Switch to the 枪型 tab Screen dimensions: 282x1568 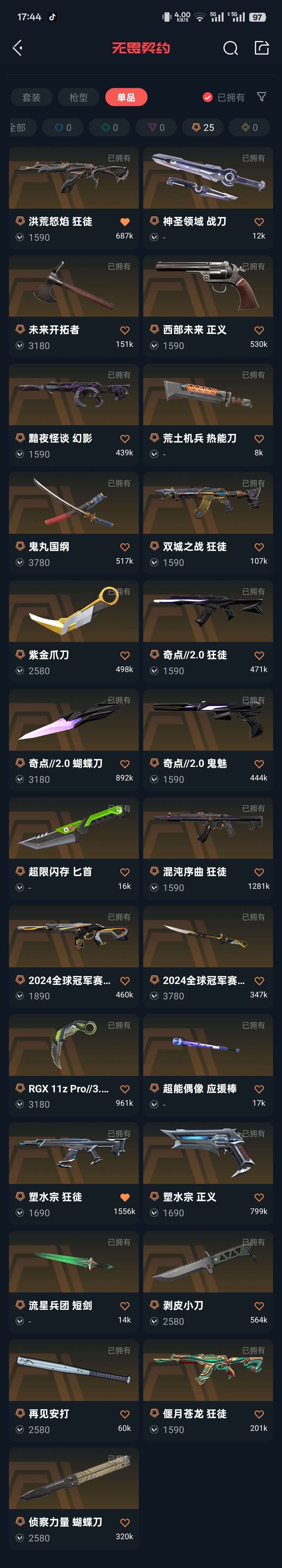tap(78, 97)
